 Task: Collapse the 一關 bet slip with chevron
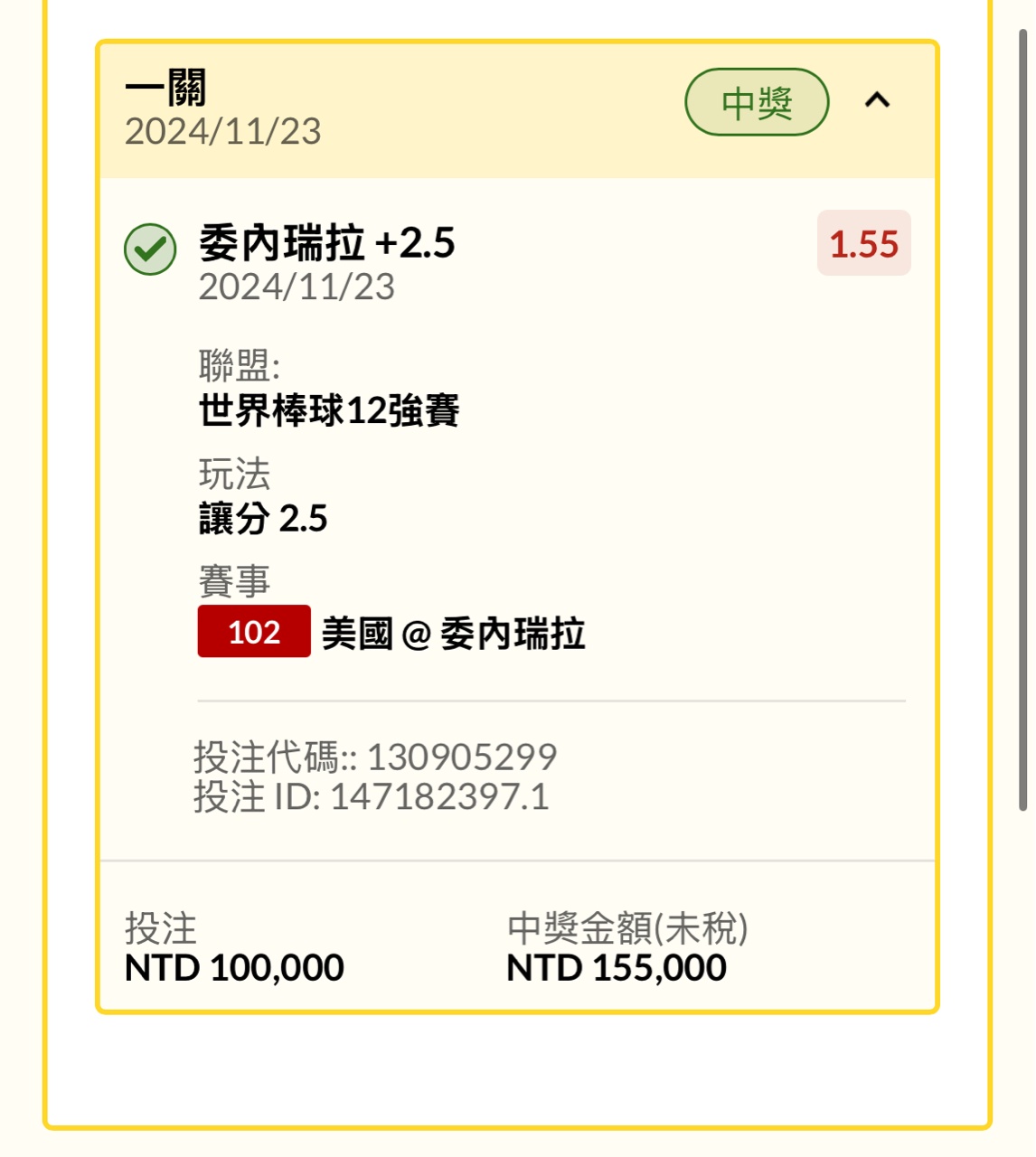(877, 100)
